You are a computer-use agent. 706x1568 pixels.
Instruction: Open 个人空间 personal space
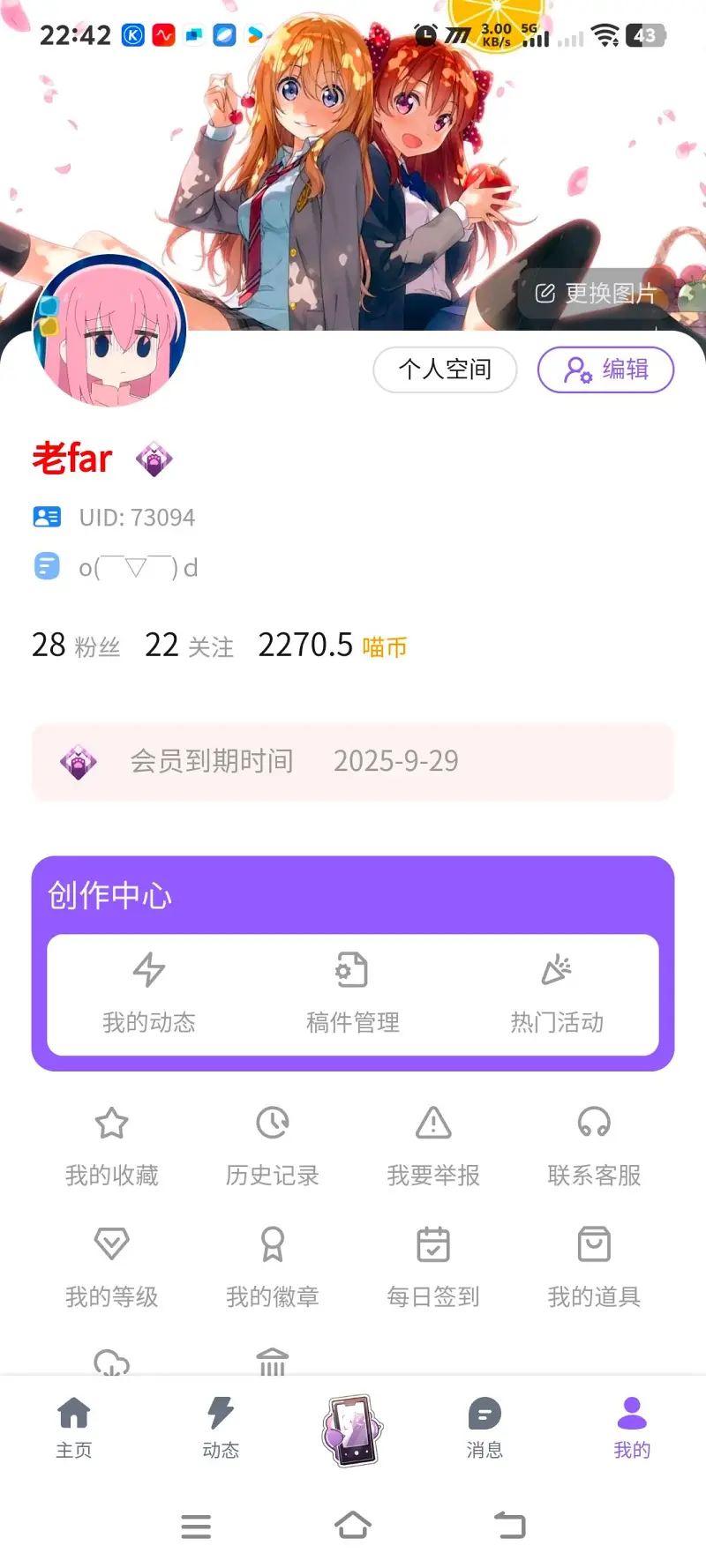(x=445, y=370)
